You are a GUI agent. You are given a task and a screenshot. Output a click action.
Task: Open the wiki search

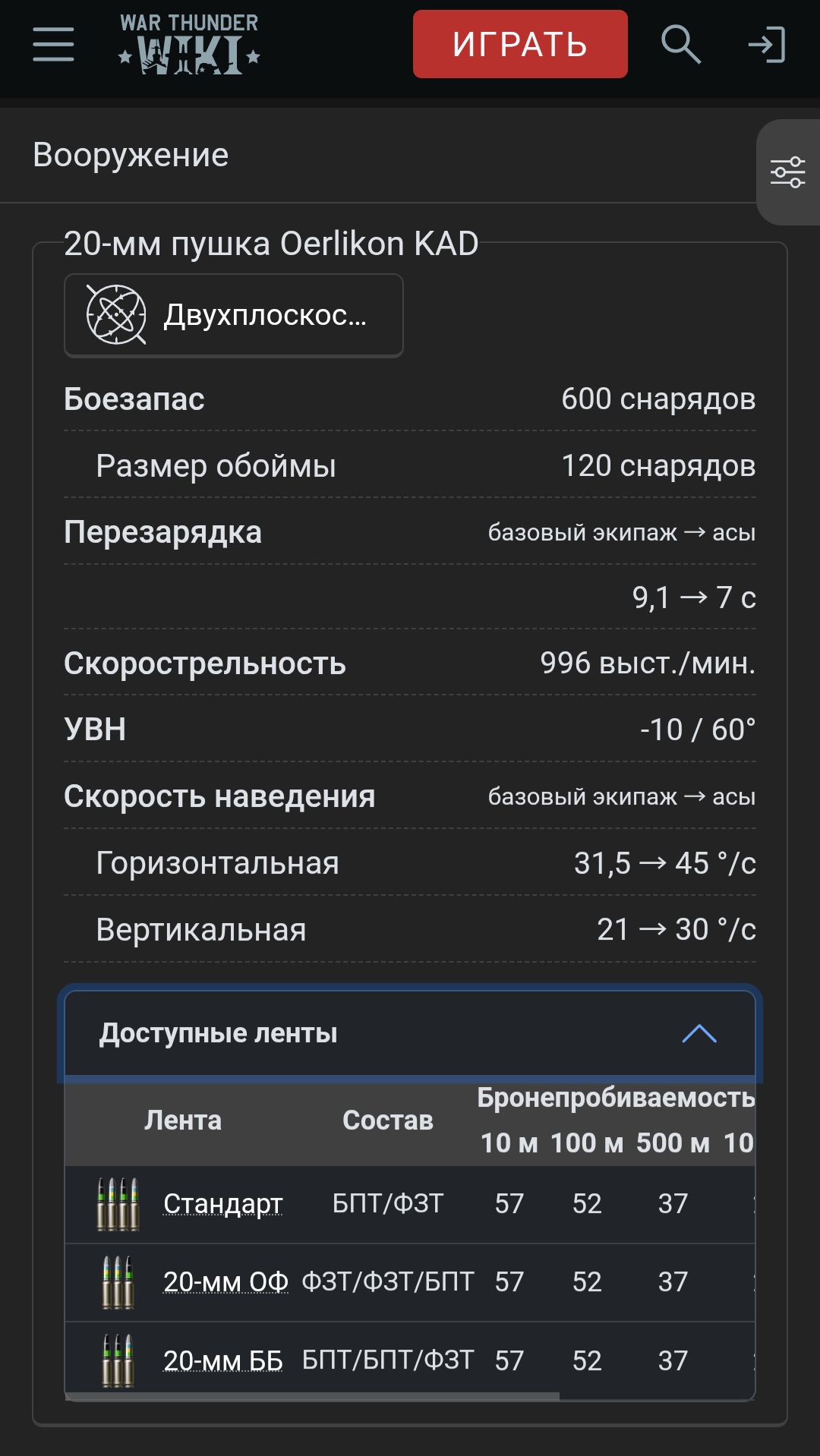click(x=680, y=44)
